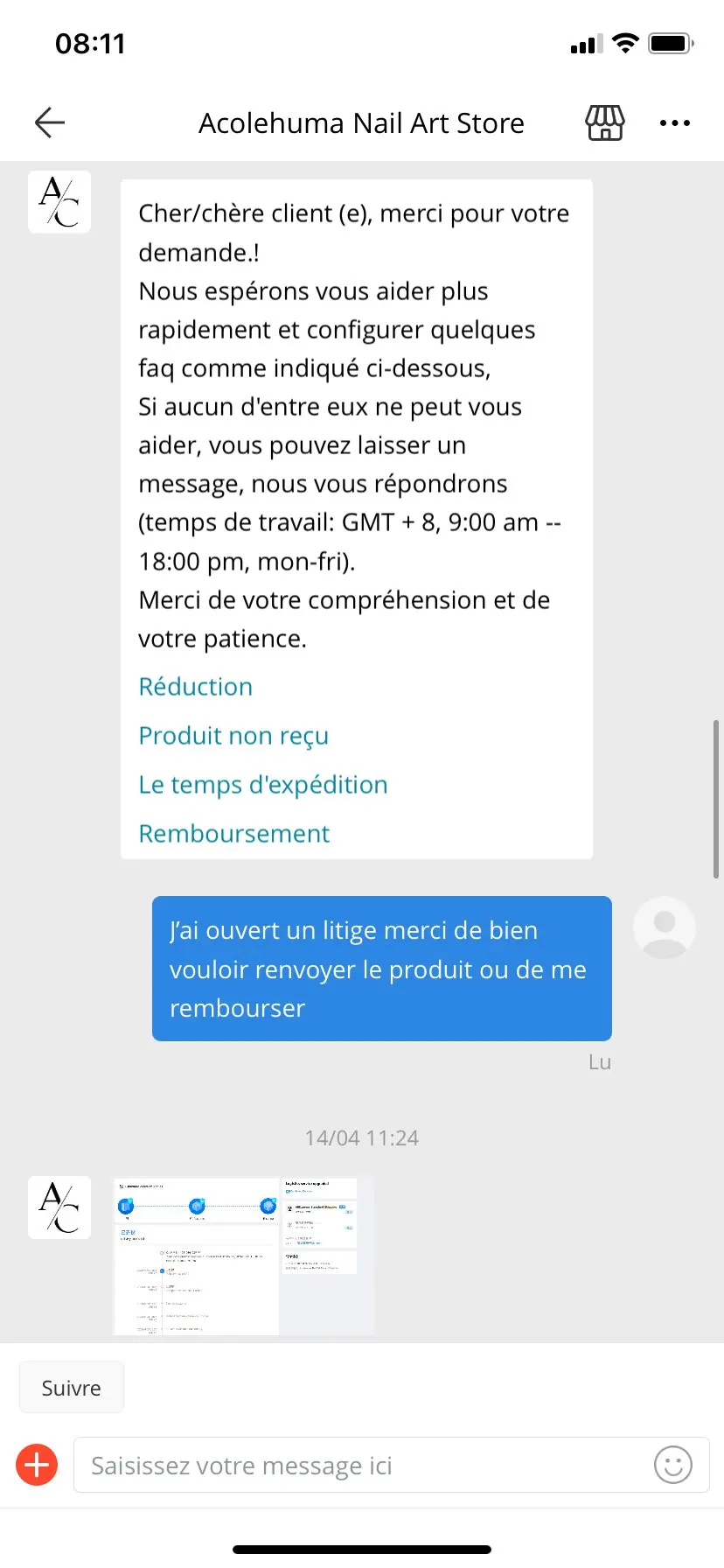Open the three-dot overflow menu
724x1568 pixels.
click(674, 122)
